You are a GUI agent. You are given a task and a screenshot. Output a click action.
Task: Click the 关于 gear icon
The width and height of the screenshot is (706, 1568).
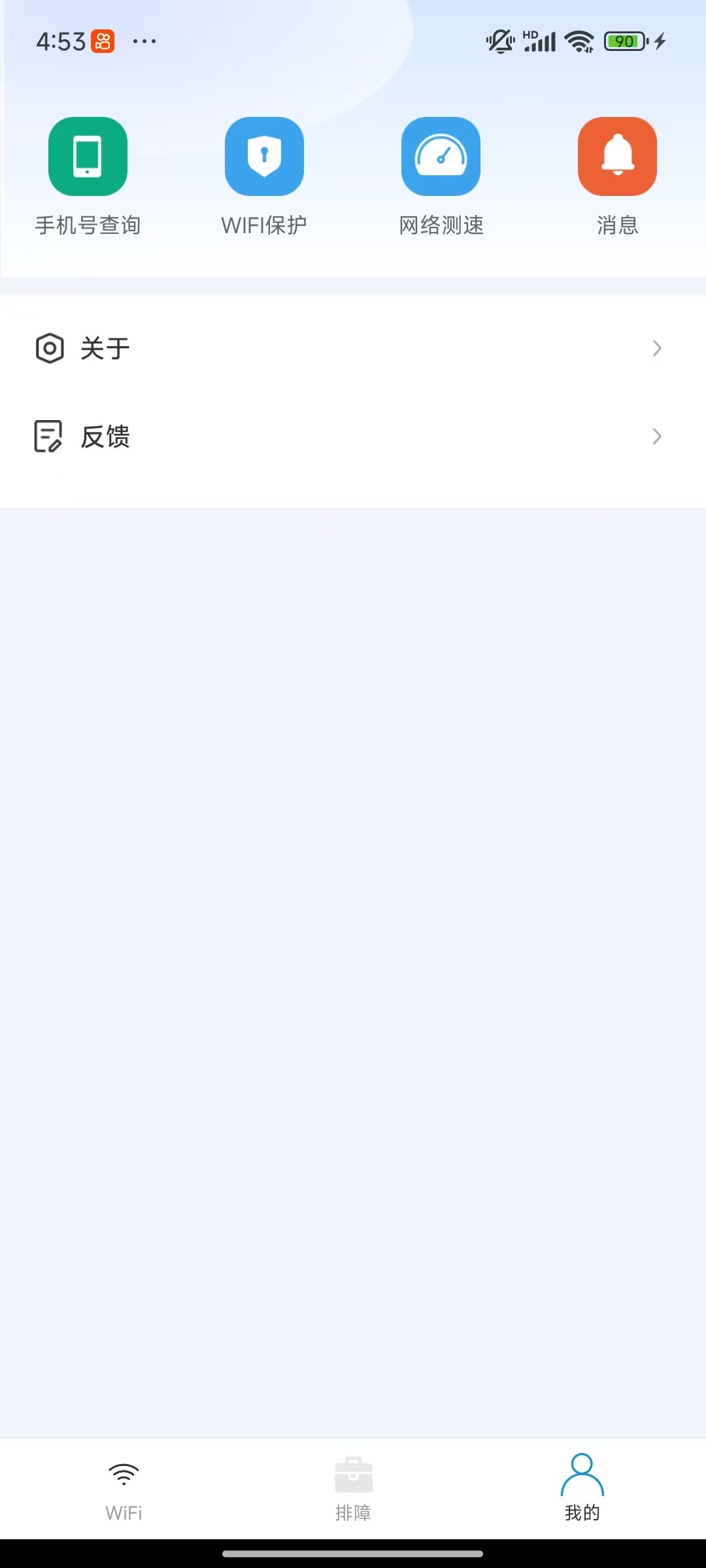coord(50,348)
